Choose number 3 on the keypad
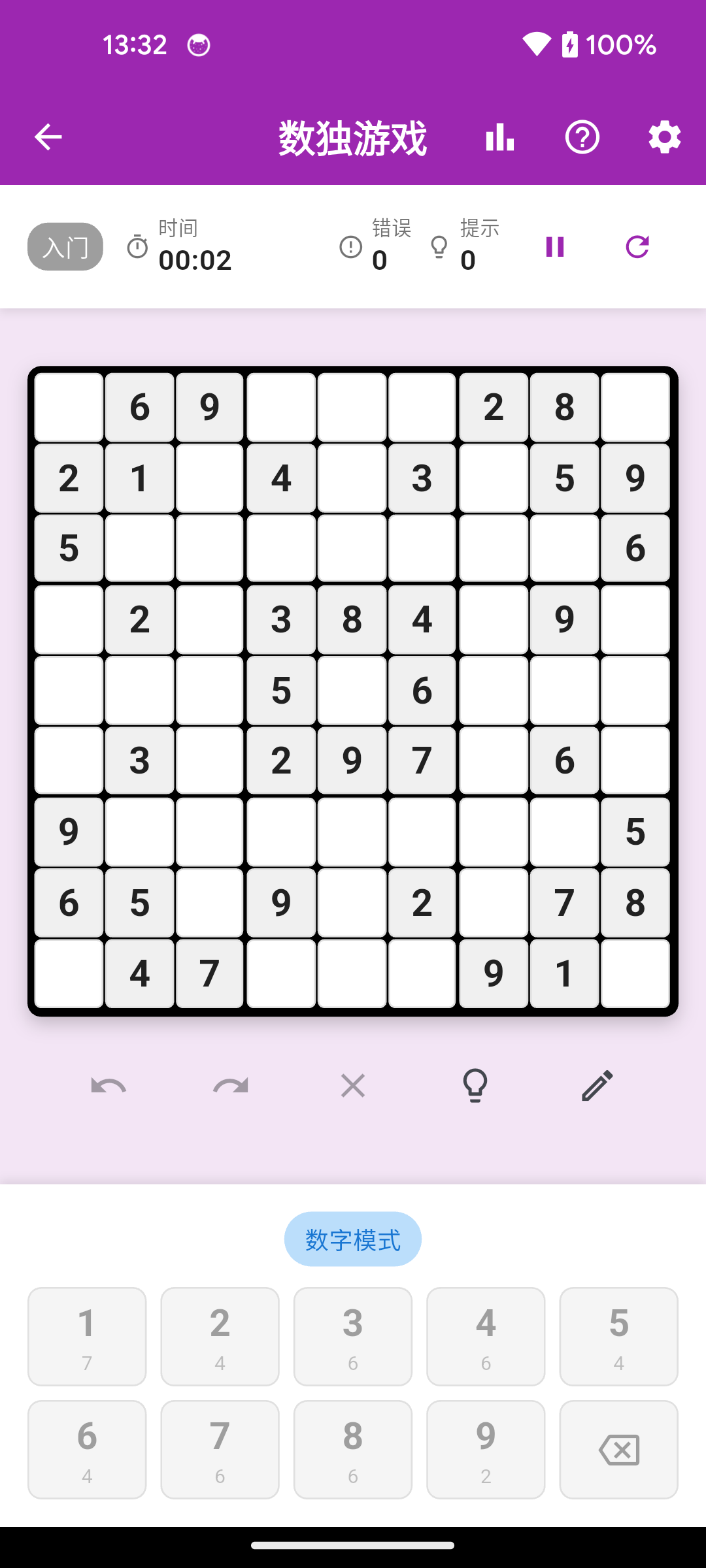This screenshot has height=1568, width=706. tap(353, 1336)
